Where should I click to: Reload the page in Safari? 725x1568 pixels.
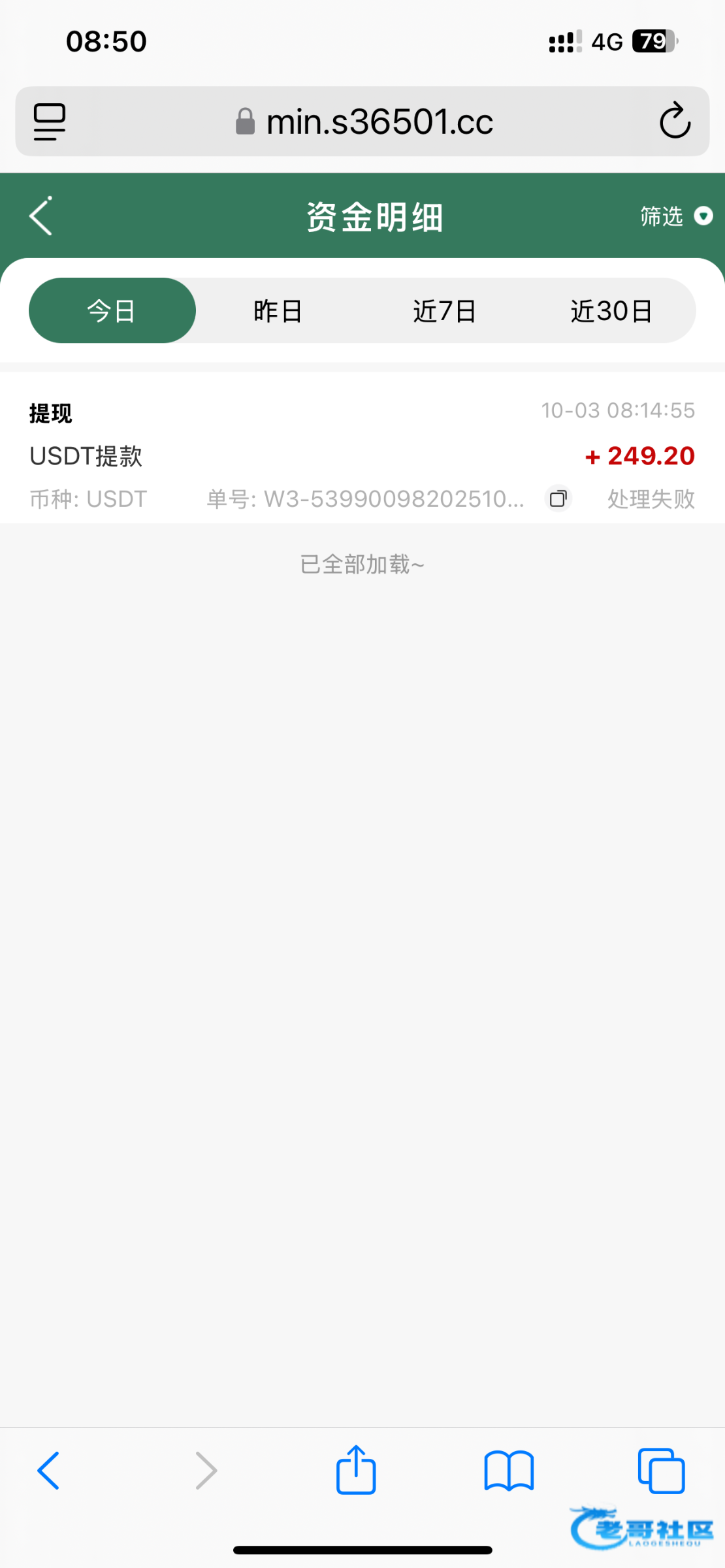click(x=675, y=121)
